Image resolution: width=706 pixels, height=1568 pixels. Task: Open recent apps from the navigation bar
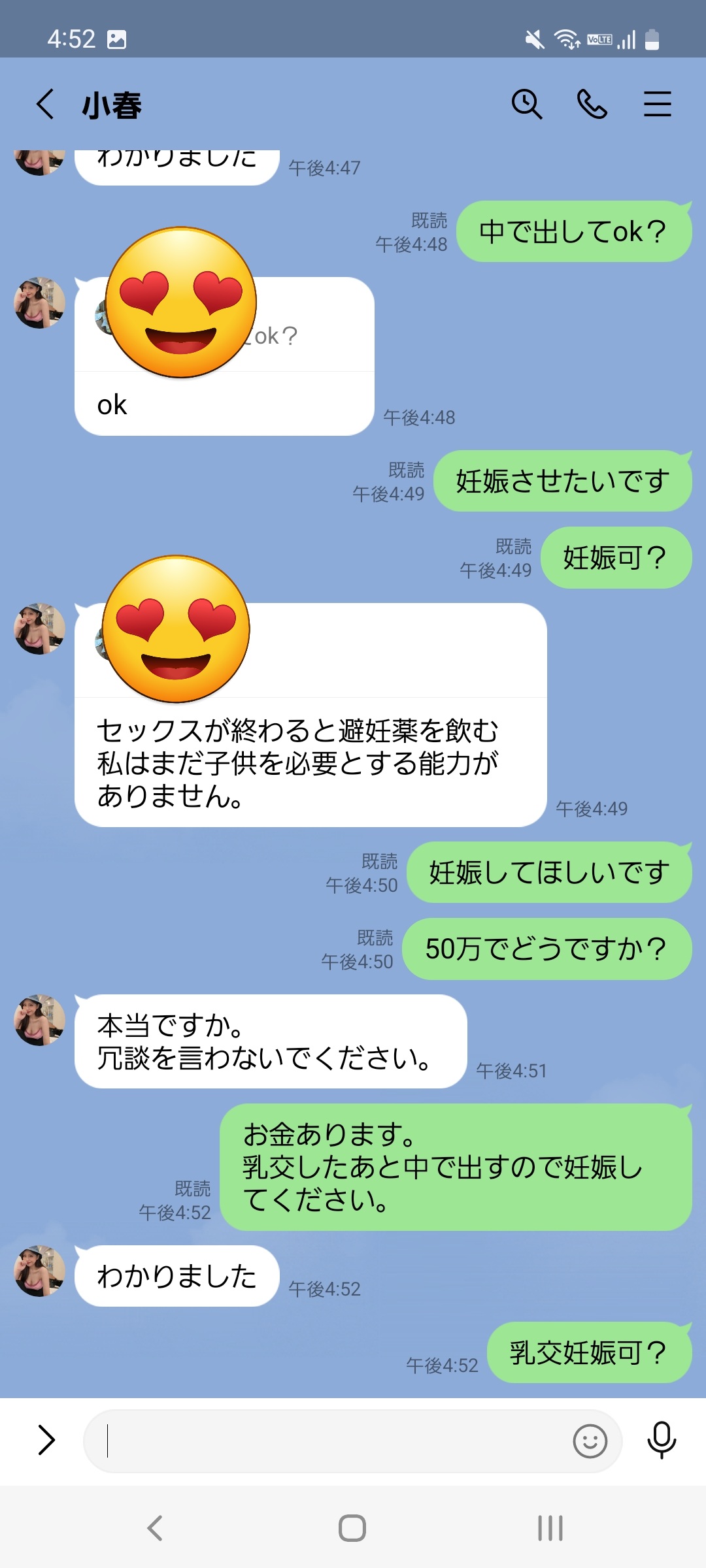pos(550,1528)
